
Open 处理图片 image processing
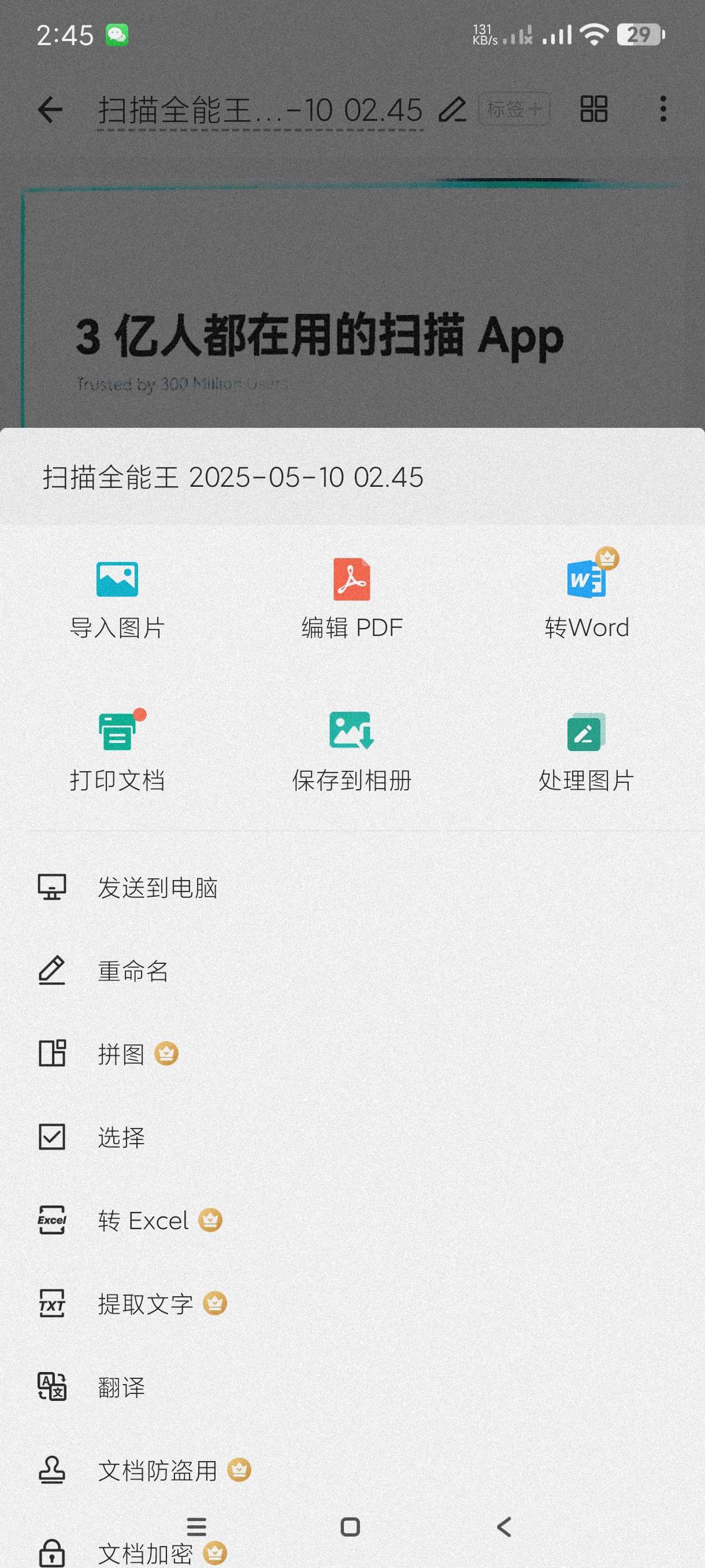point(587,752)
